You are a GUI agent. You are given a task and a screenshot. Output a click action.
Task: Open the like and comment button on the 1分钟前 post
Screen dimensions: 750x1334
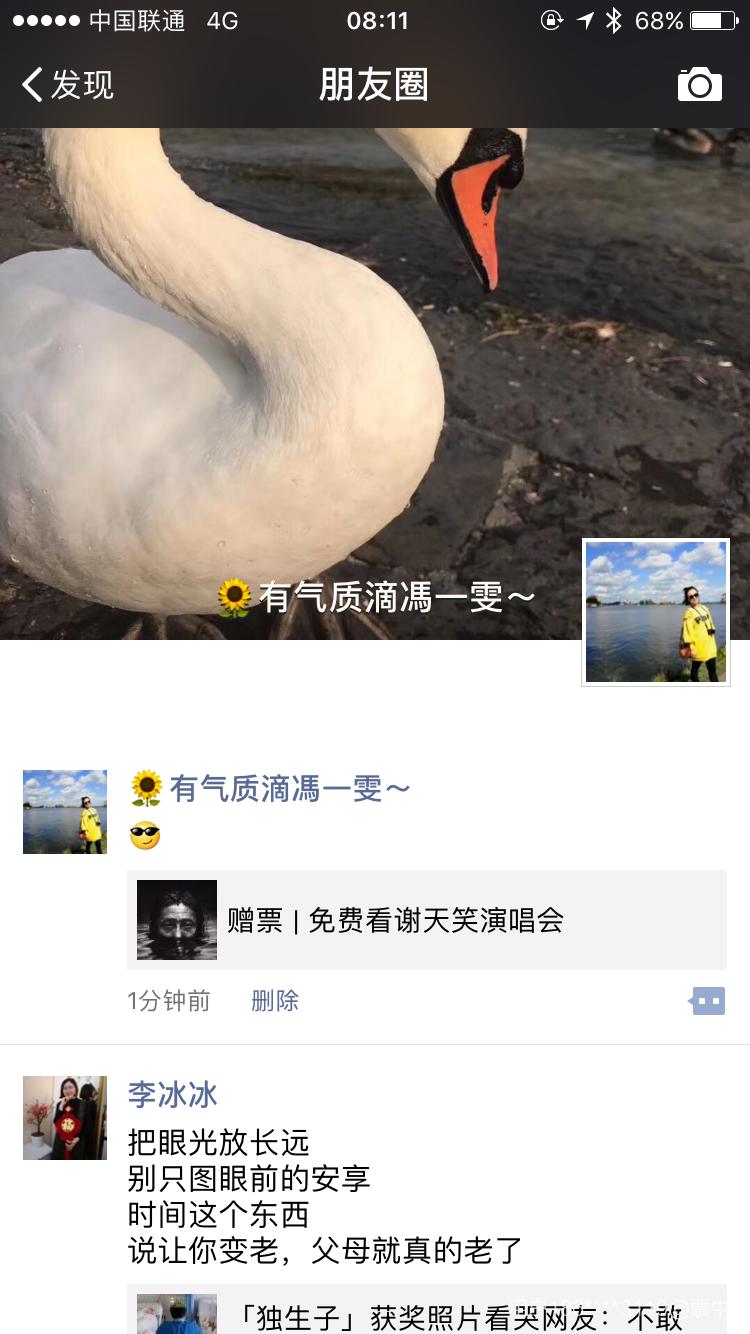(x=707, y=1001)
